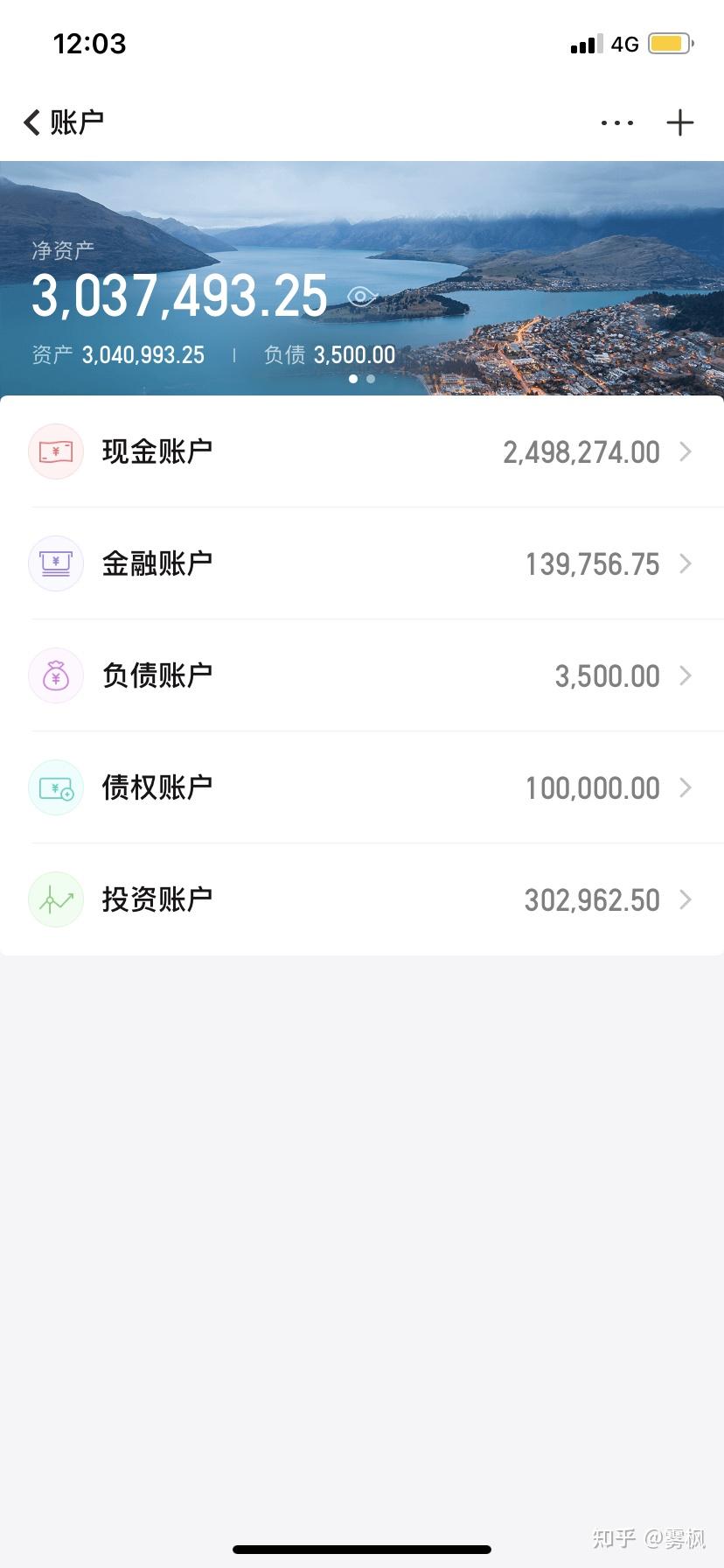Image resolution: width=724 pixels, height=1568 pixels.
Task: Toggle the eye icon to hide net assets
Action: [x=361, y=297]
